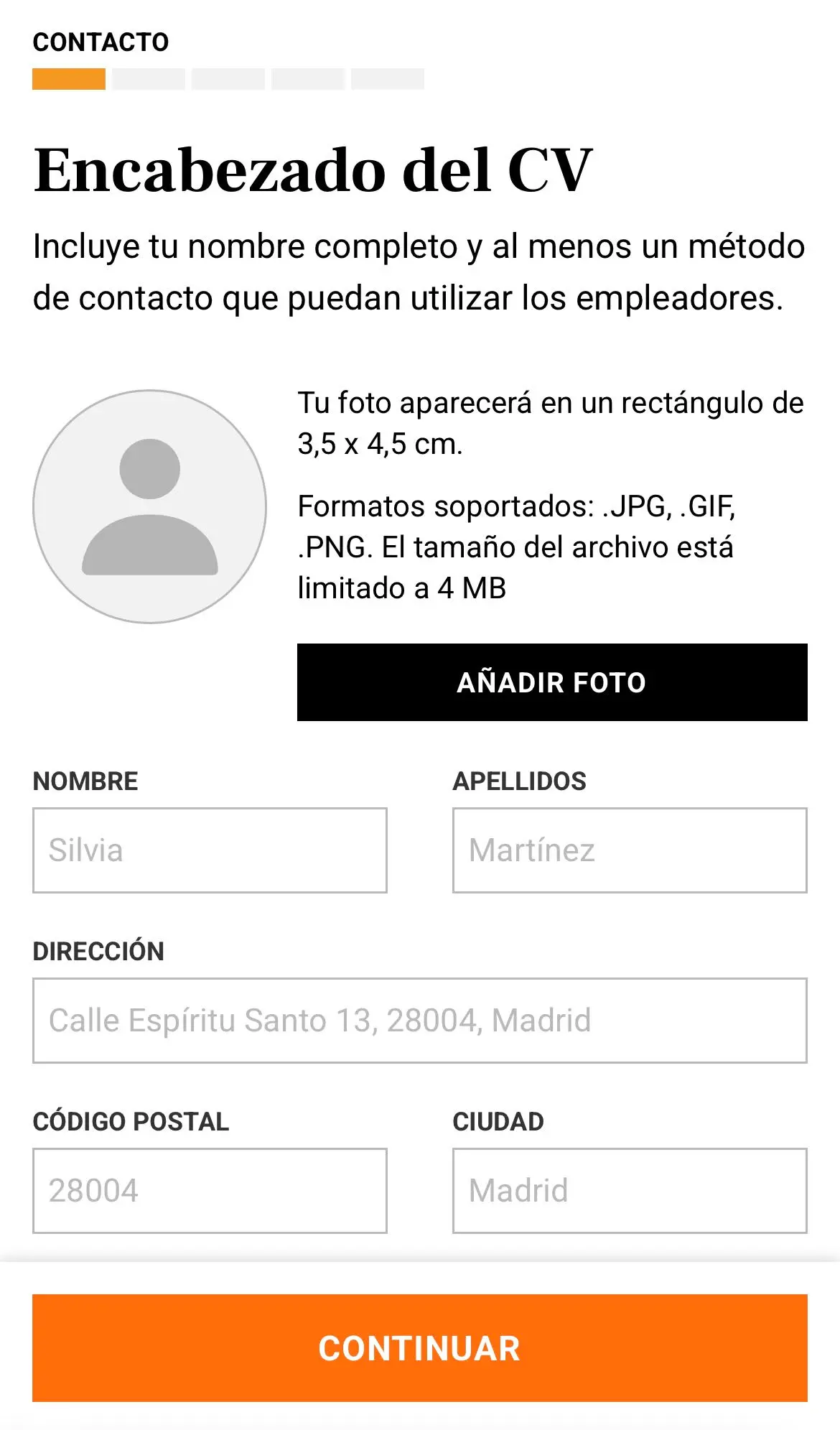840x1430 pixels.
Task: Click the supported formats description text
Action: (517, 546)
